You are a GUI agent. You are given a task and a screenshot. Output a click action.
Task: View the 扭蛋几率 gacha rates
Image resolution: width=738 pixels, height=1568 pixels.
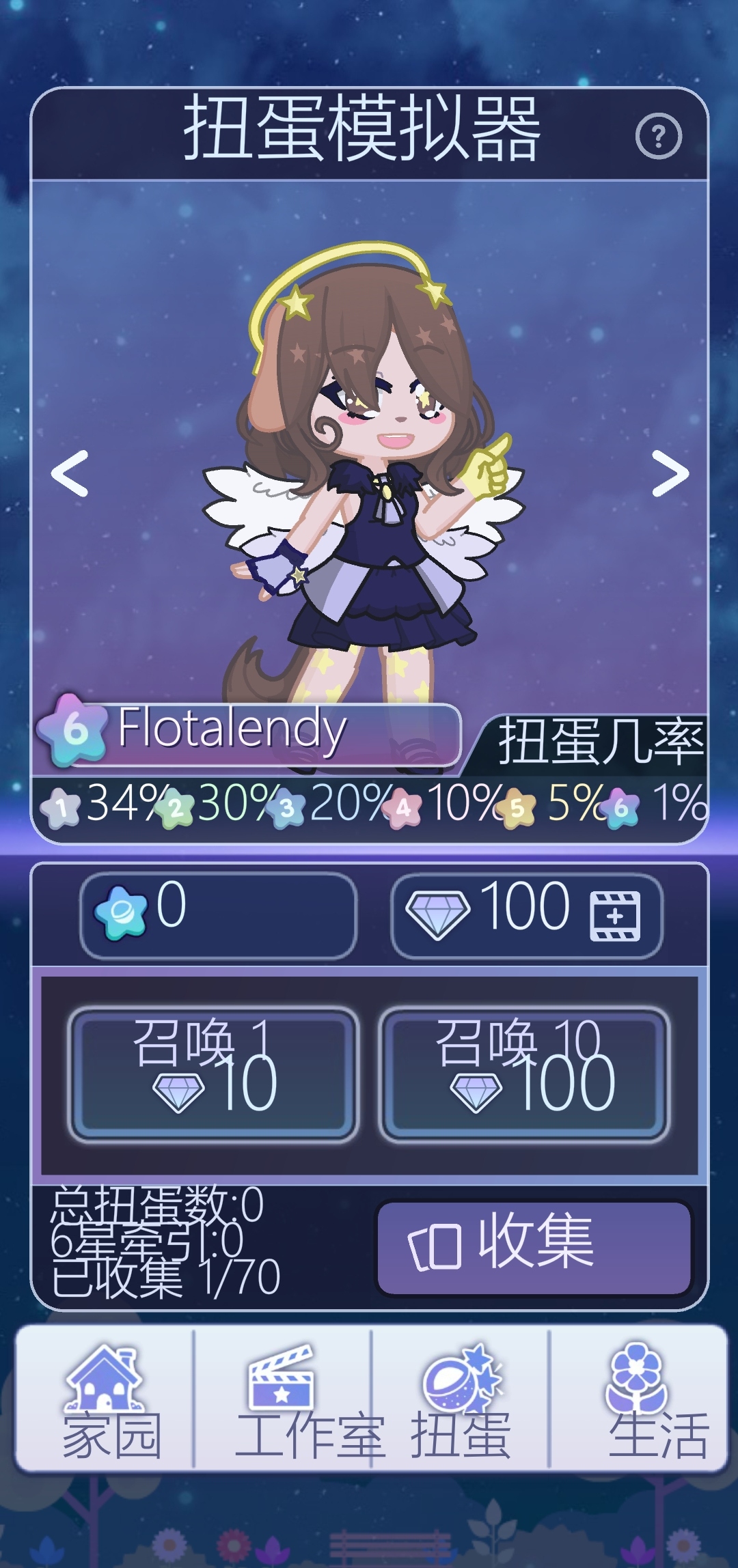click(599, 742)
